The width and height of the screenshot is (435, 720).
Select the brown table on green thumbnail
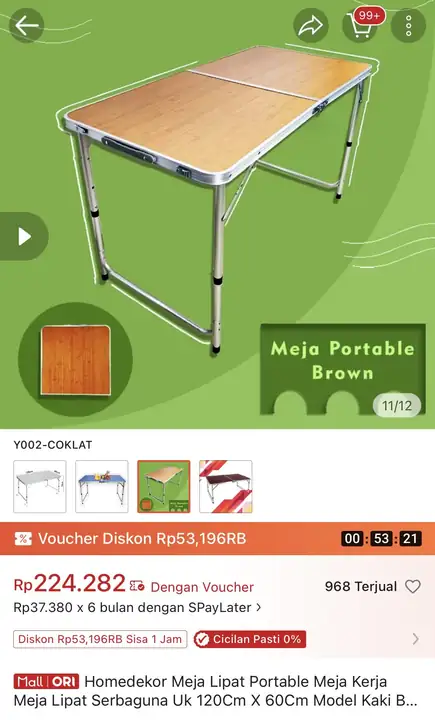pyautogui.click(x=164, y=486)
